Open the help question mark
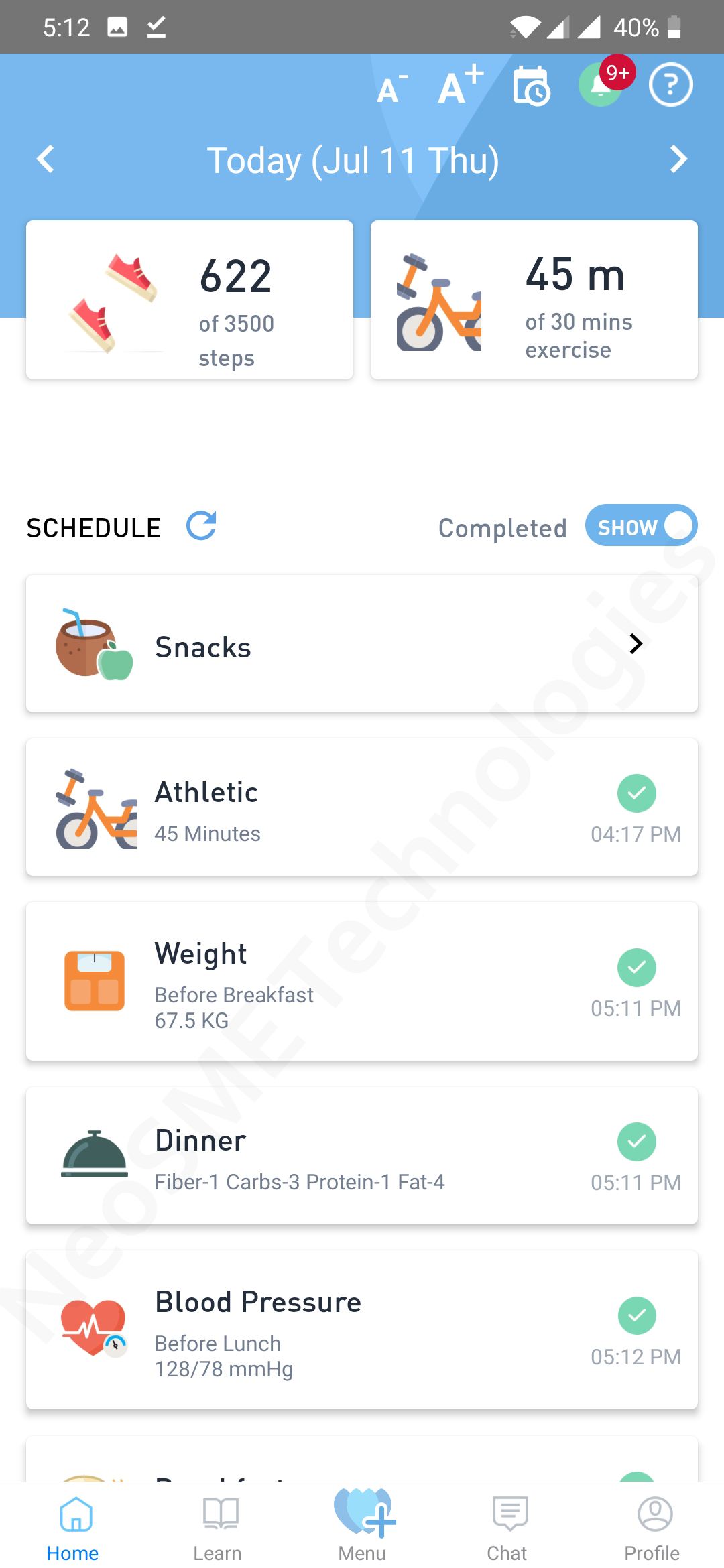The height and width of the screenshot is (1568, 724). coord(670,85)
